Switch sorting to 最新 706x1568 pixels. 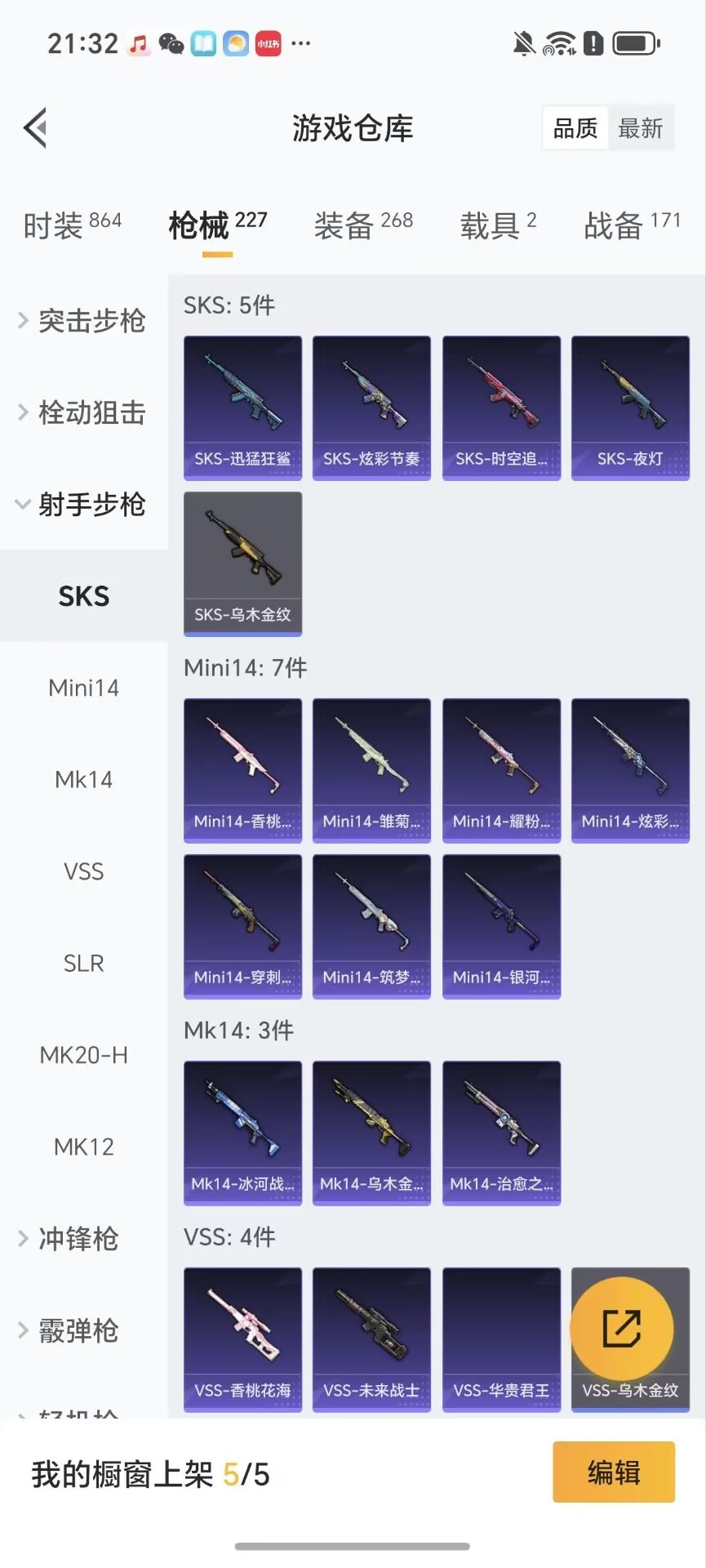point(642,128)
